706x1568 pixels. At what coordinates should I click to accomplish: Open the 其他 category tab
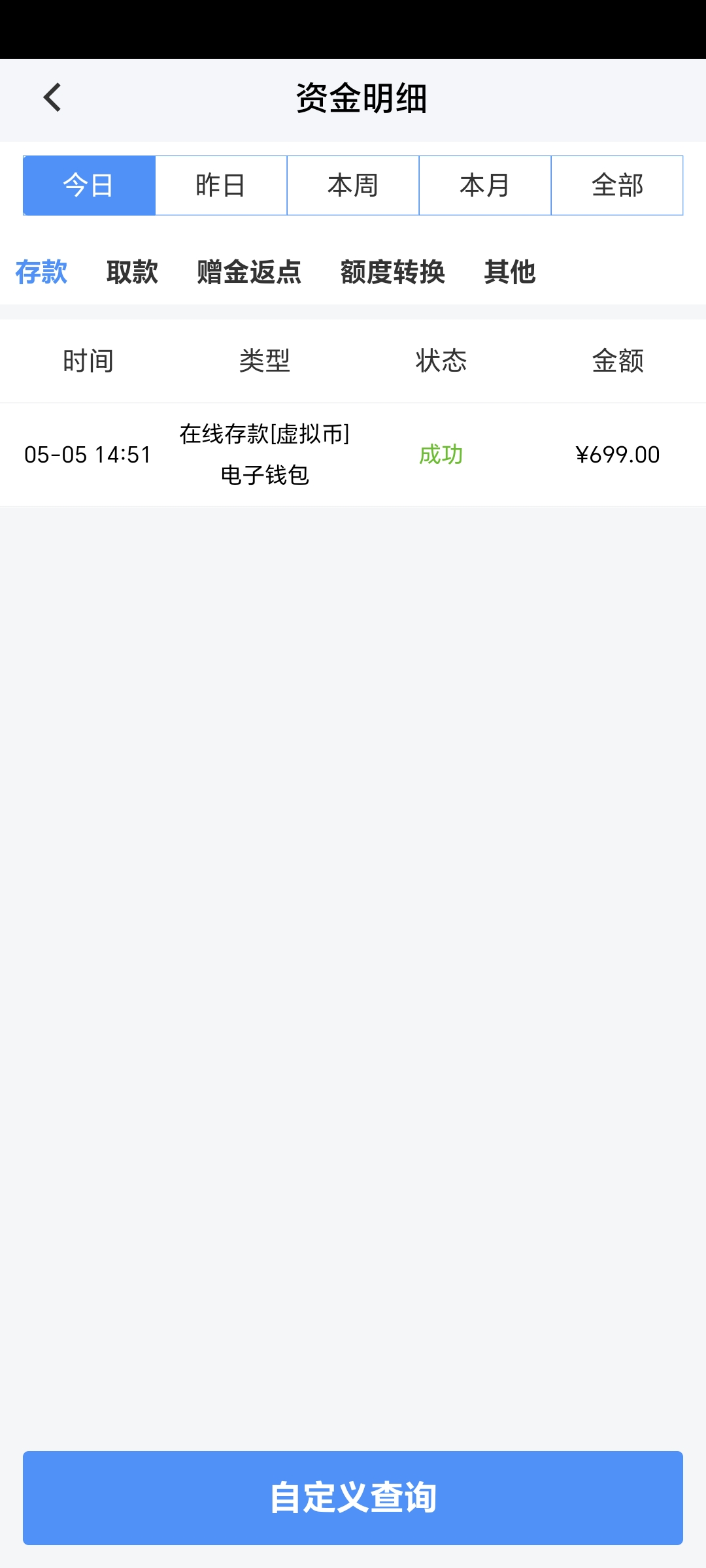(x=510, y=272)
